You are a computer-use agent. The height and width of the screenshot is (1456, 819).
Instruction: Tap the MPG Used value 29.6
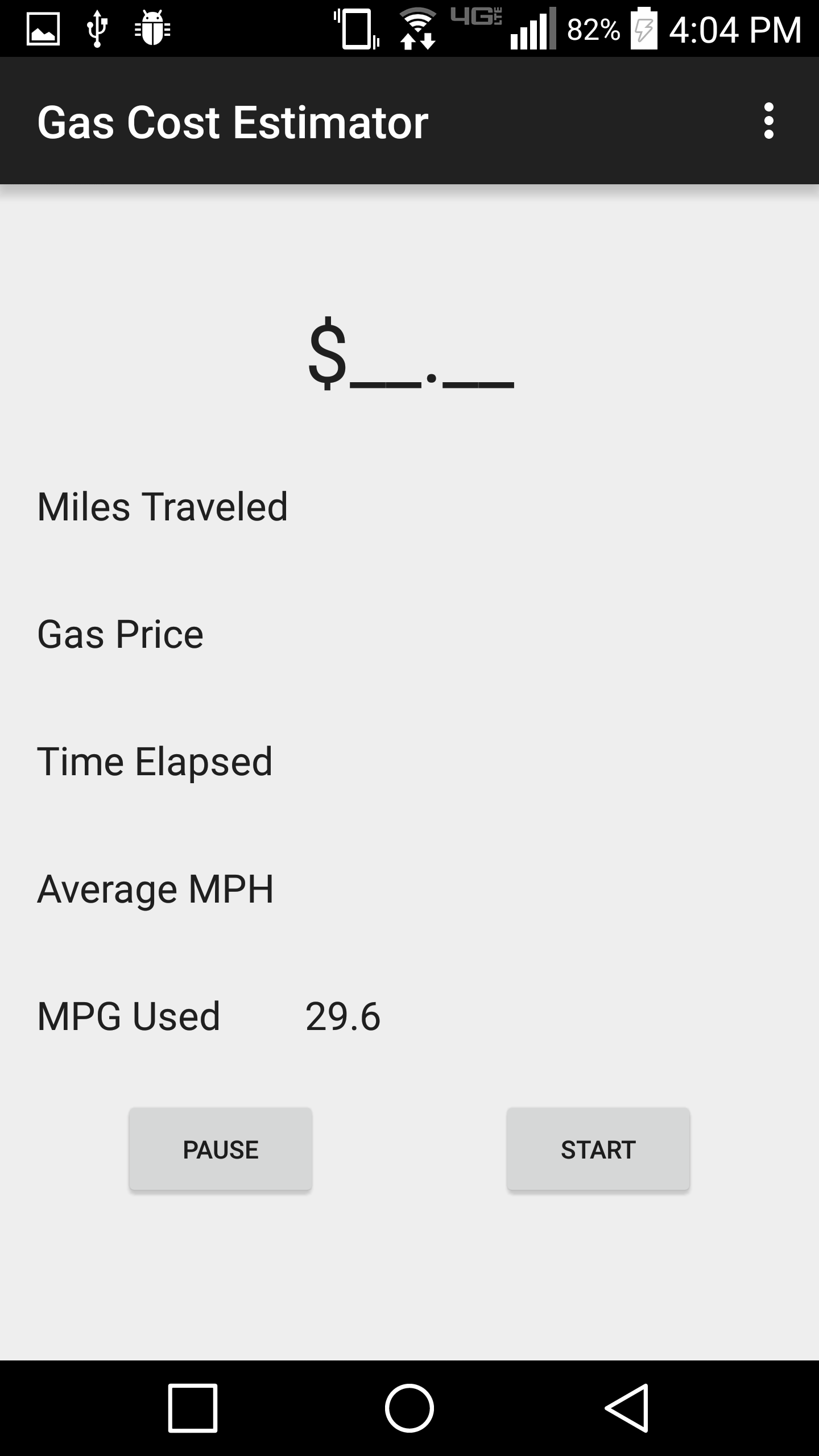click(343, 1016)
